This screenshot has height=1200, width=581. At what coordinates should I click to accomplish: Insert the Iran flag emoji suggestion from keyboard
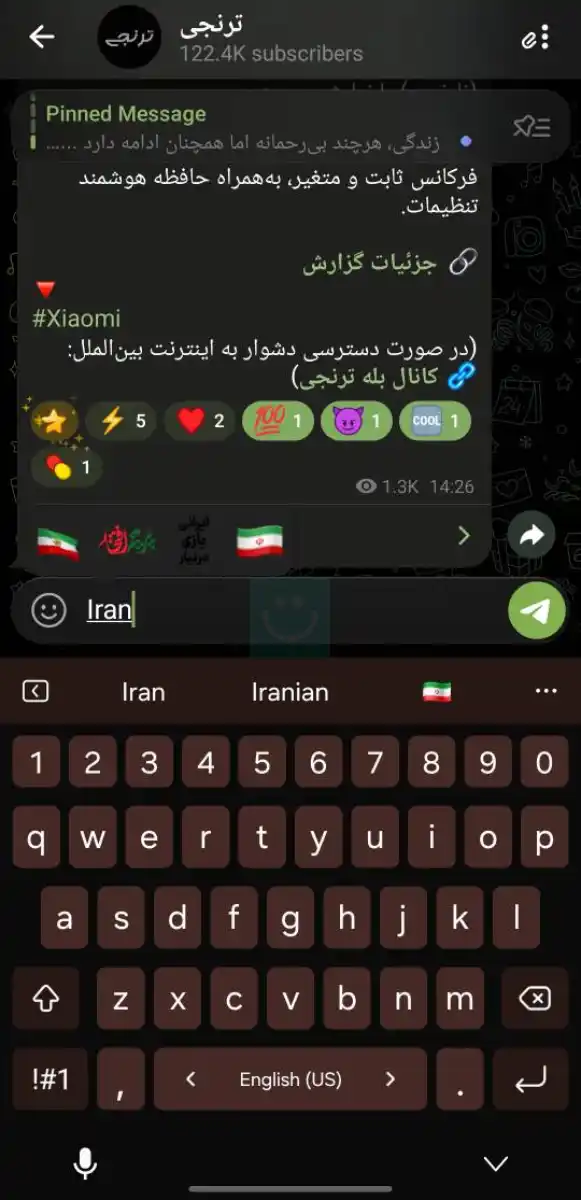coord(437,692)
